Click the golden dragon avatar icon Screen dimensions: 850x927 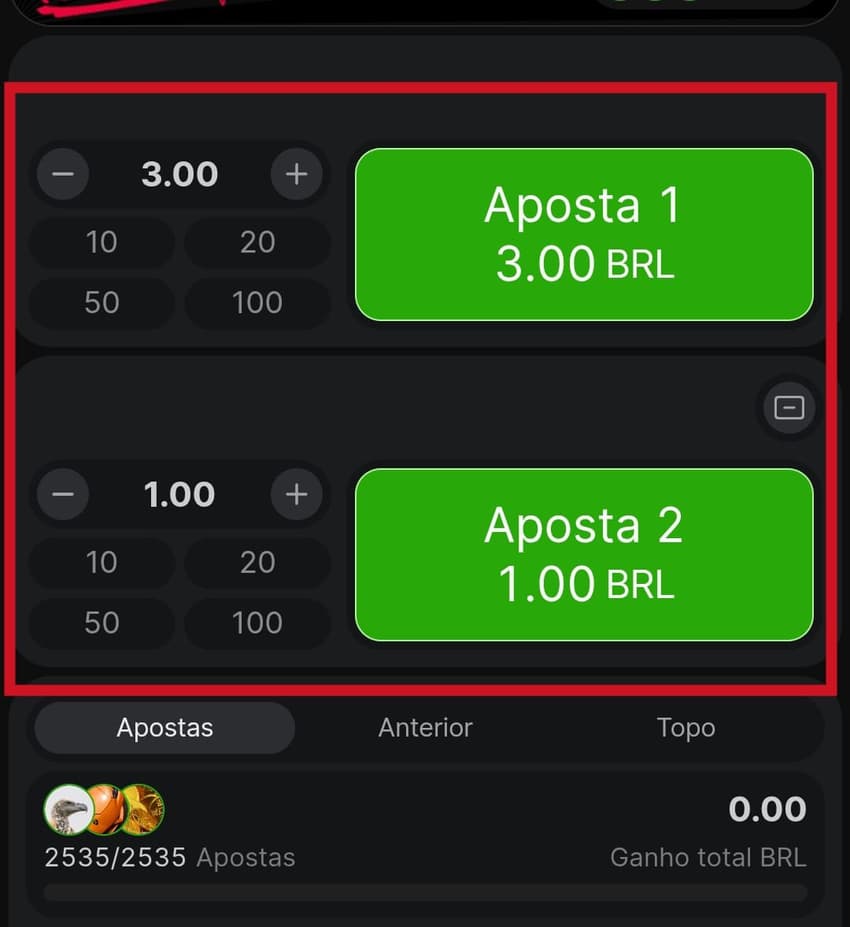140,811
